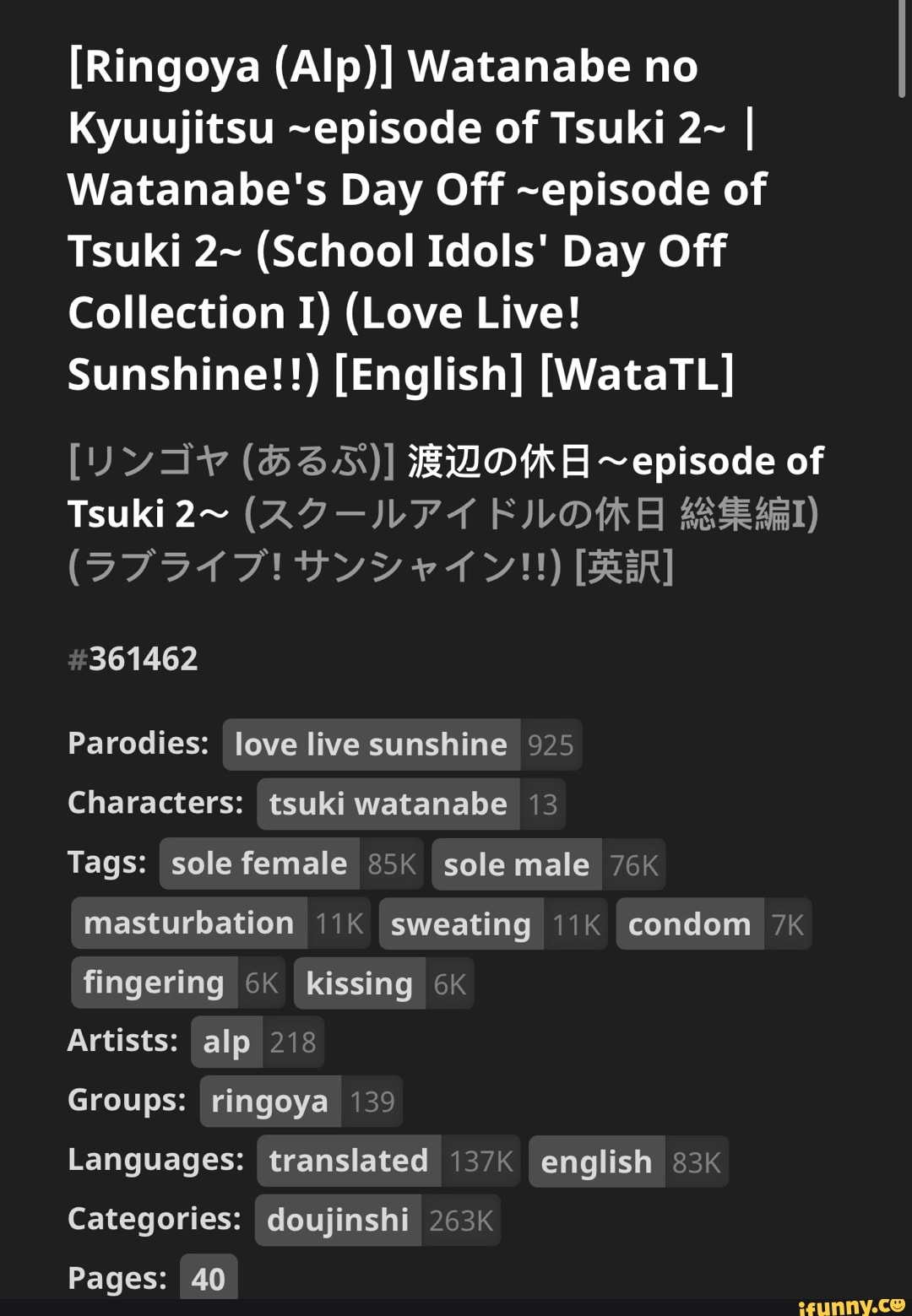Image resolution: width=912 pixels, height=1316 pixels.
Task: Select the 'english' language tag
Action: [x=597, y=1162]
